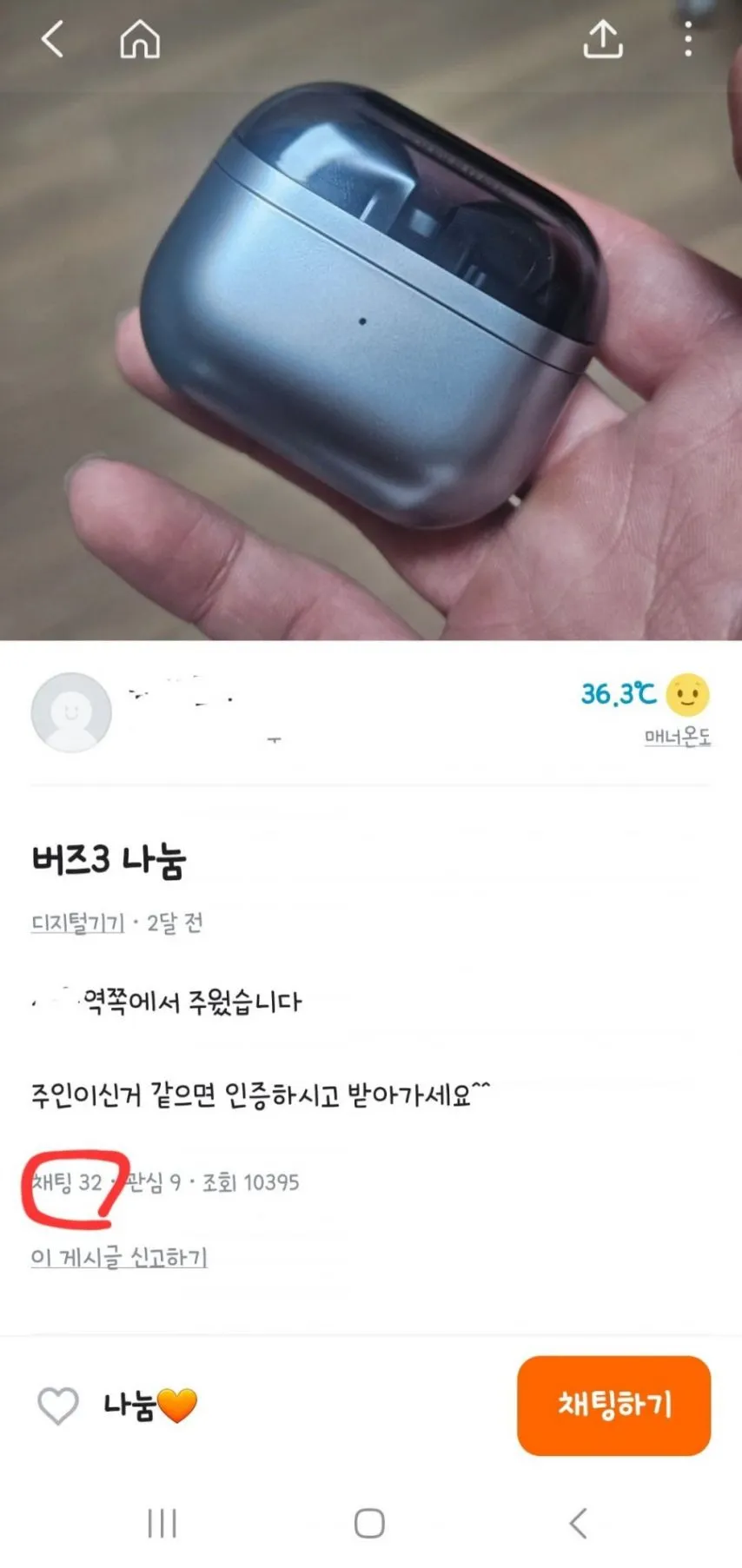The width and height of the screenshot is (742, 1568).
Task: Open the 디지털기기 category link
Action: click(x=78, y=923)
